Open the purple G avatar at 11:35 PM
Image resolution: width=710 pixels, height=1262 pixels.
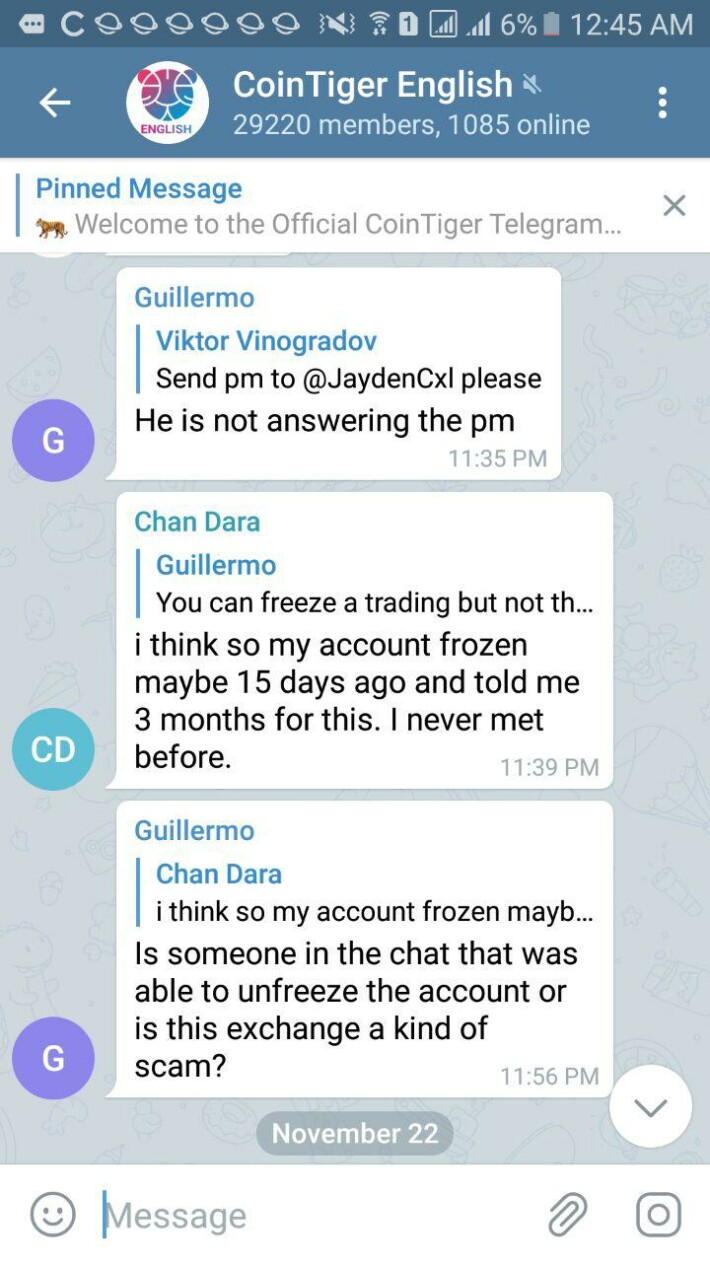53,440
